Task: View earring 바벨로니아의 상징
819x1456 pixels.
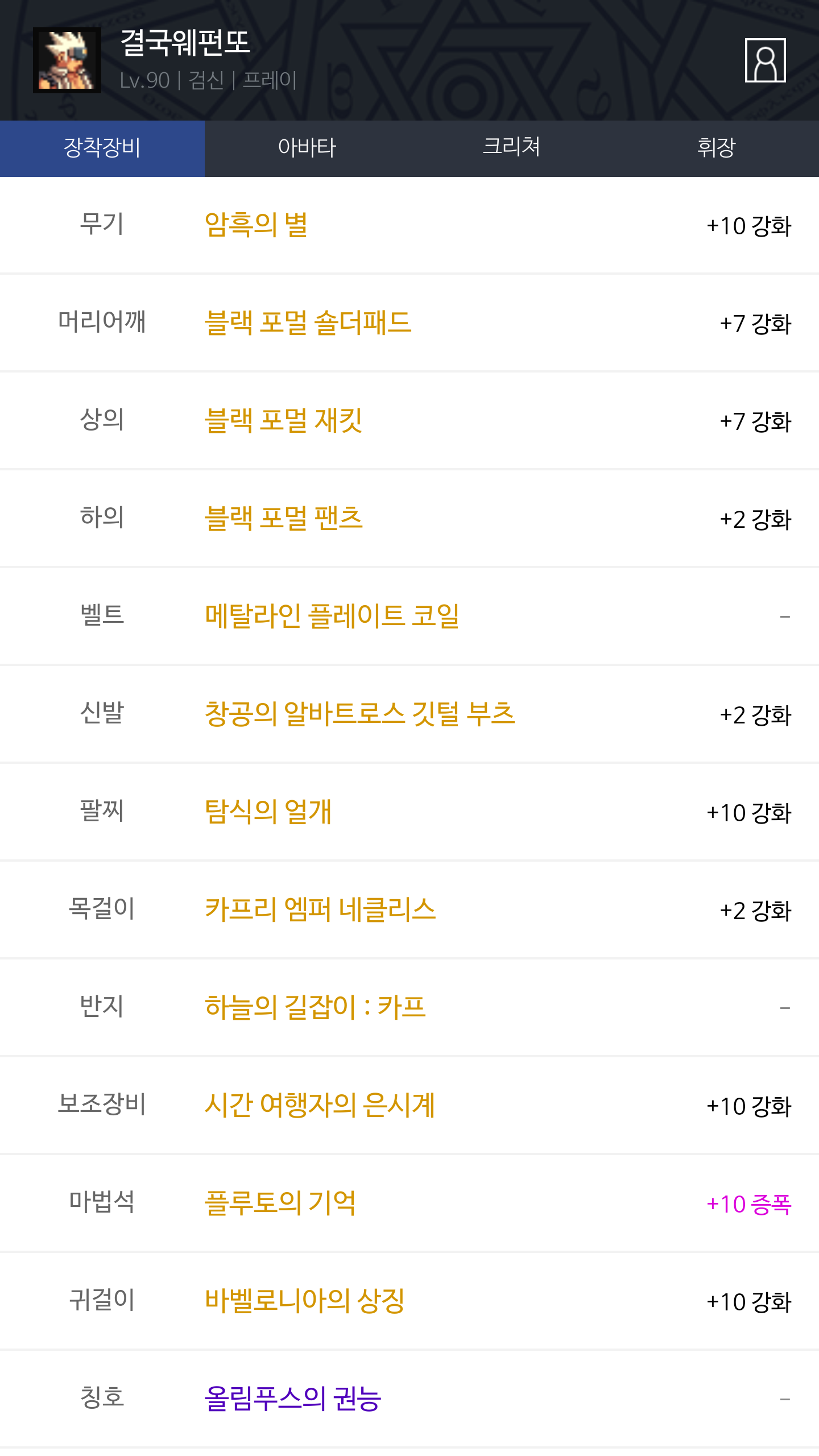Action: click(x=304, y=1301)
